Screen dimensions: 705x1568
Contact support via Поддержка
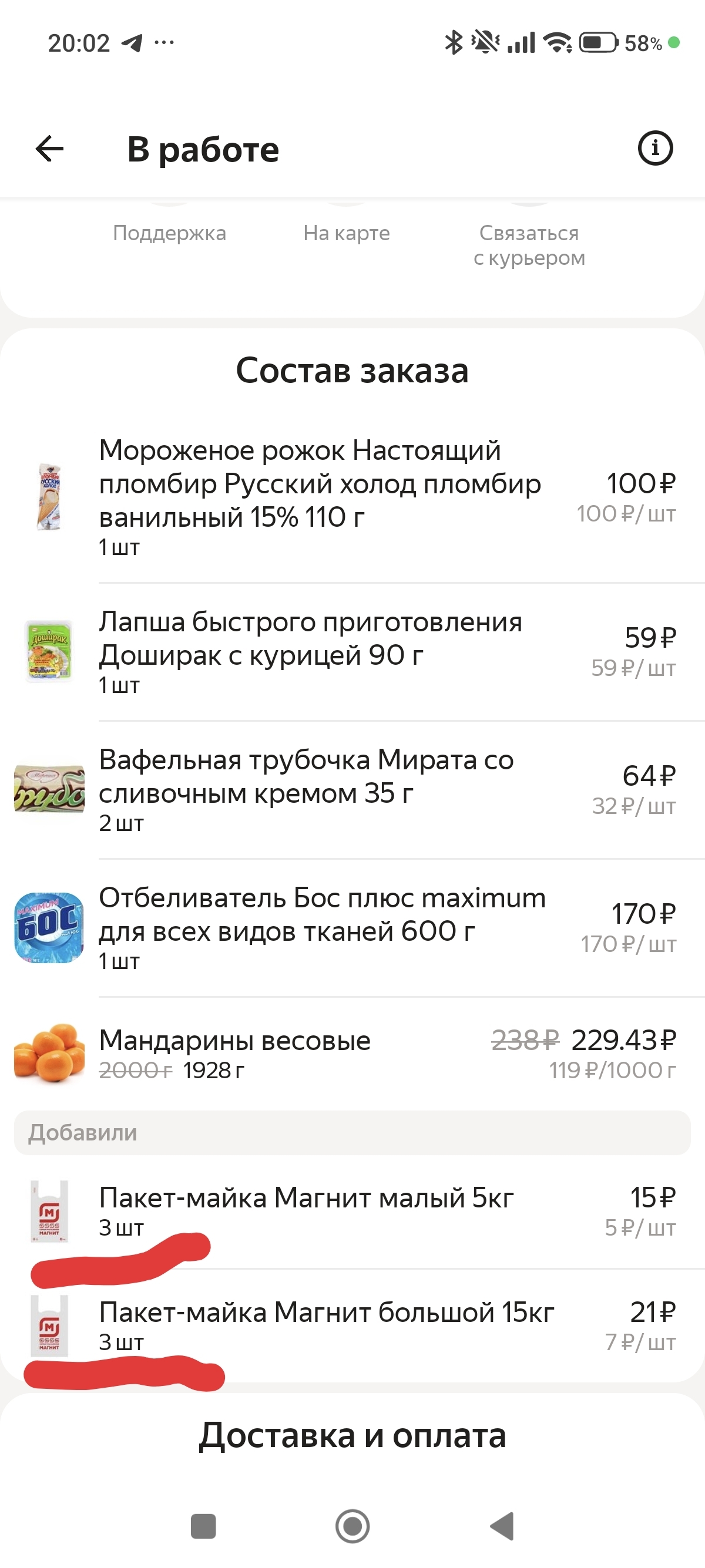(x=169, y=233)
